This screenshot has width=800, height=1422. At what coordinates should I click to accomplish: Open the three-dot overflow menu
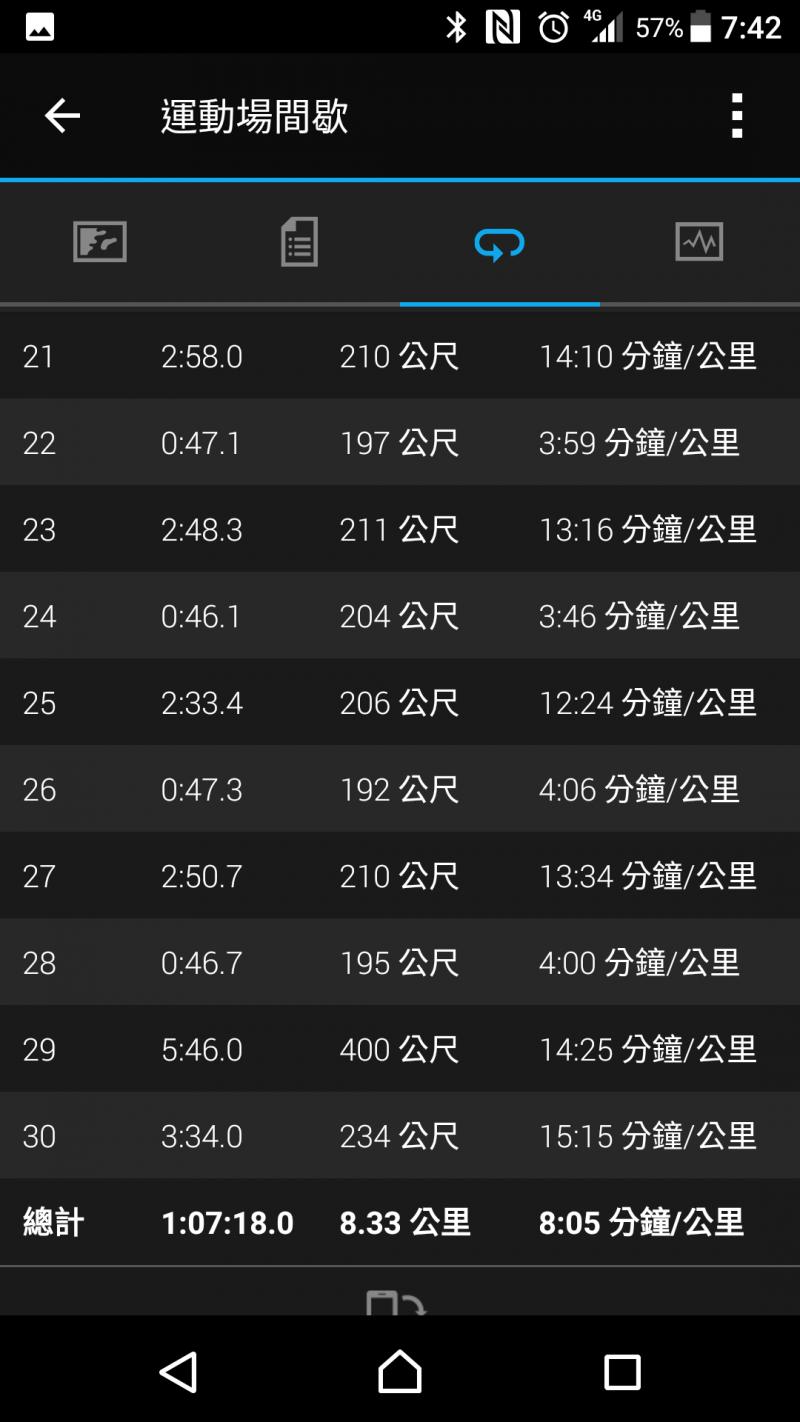pyautogui.click(x=737, y=116)
